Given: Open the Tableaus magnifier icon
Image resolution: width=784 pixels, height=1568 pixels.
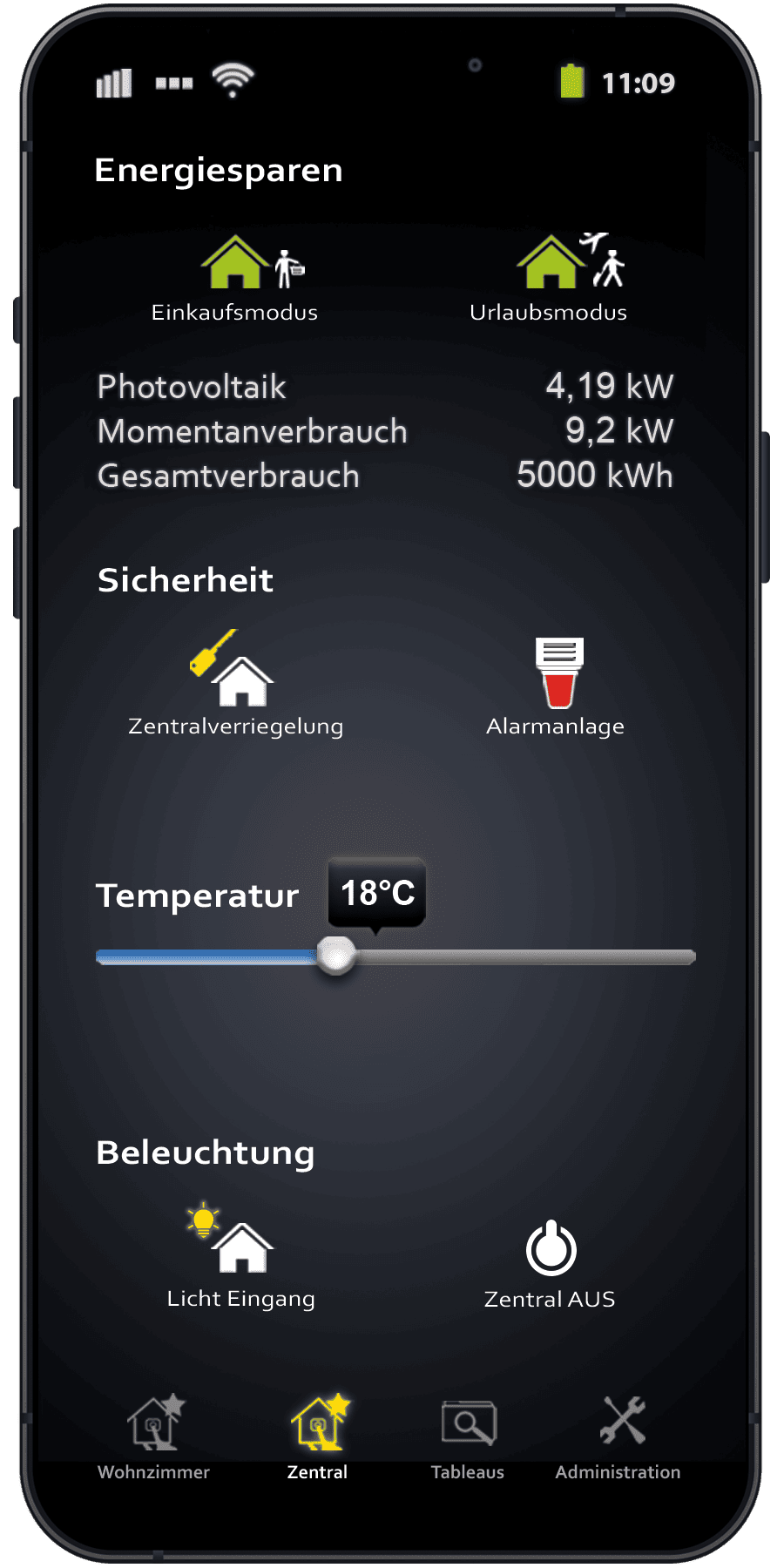Looking at the screenshot, I should pos(468,1423).
